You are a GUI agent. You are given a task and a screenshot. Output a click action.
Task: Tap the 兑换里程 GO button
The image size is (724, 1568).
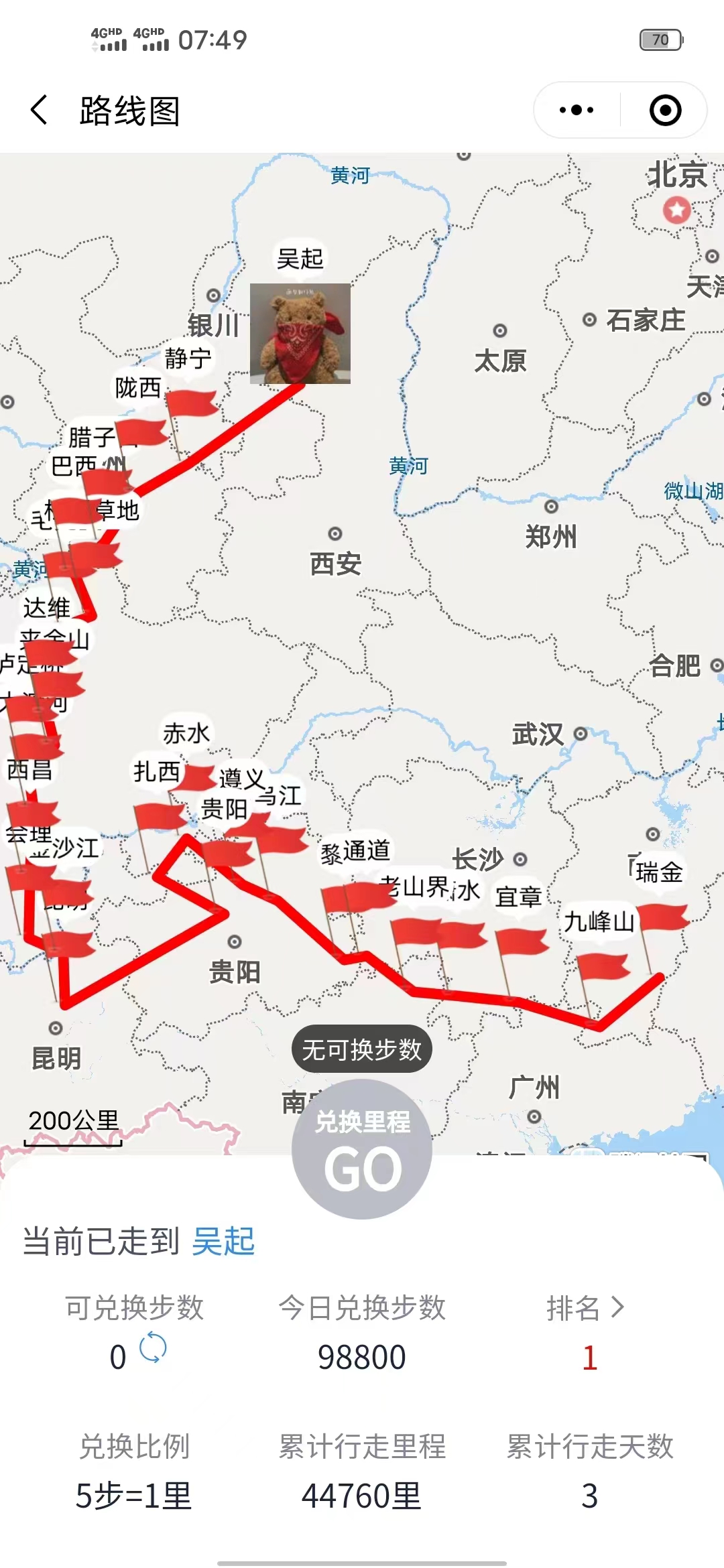coord(362,1149)
